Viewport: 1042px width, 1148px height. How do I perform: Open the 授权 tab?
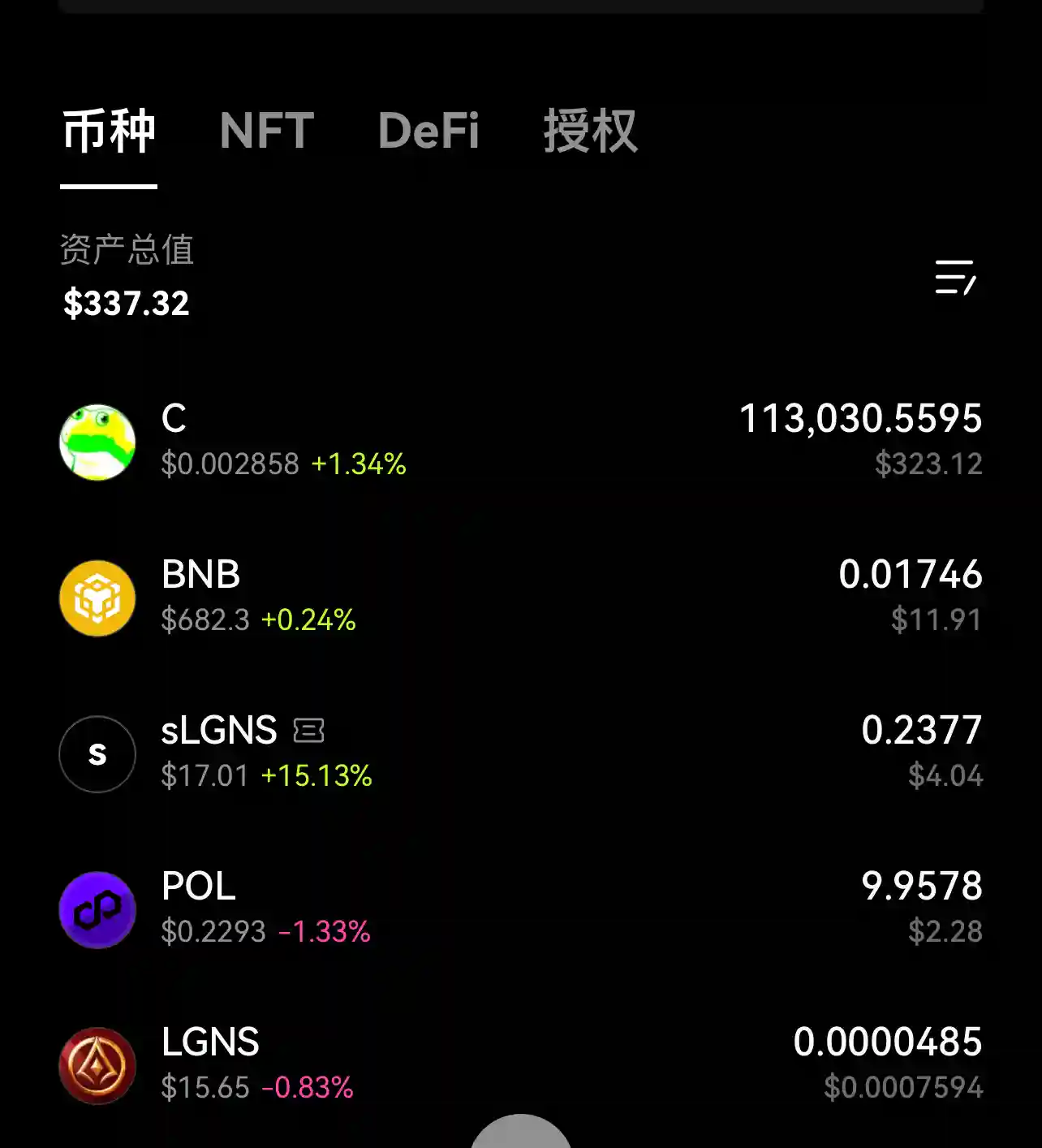(590, 131)
